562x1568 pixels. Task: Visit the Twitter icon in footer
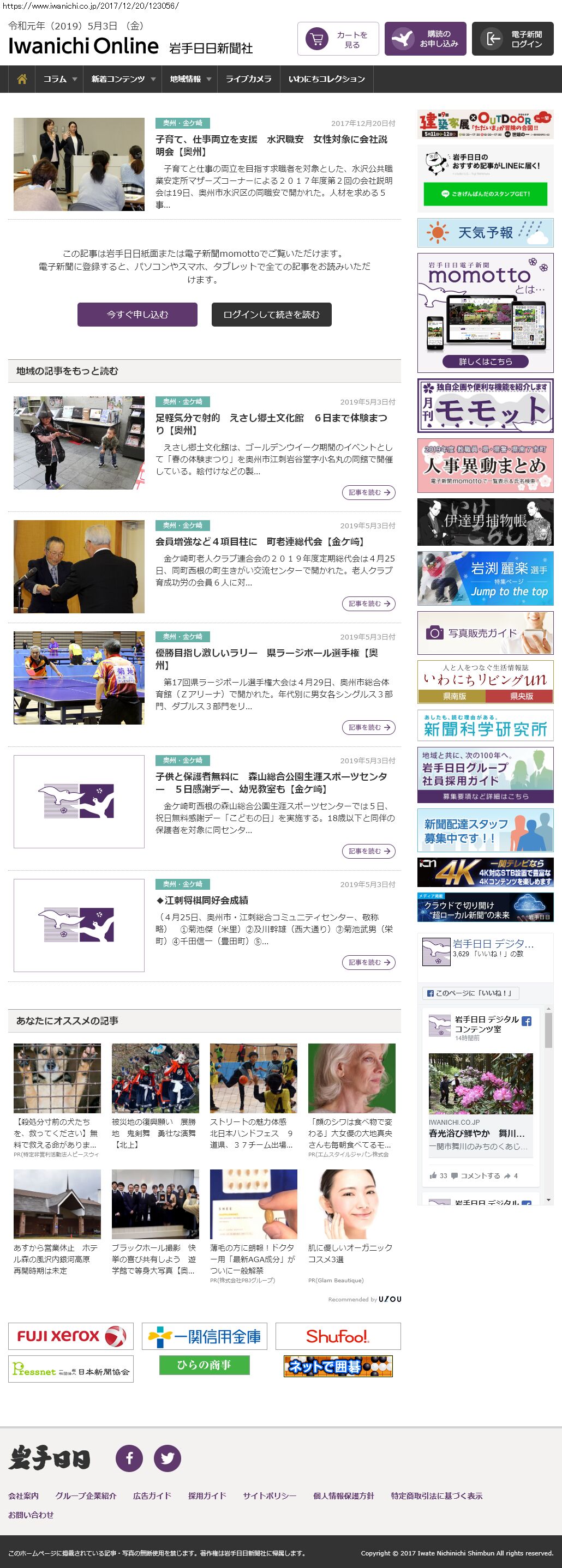tap(168, 1458)
